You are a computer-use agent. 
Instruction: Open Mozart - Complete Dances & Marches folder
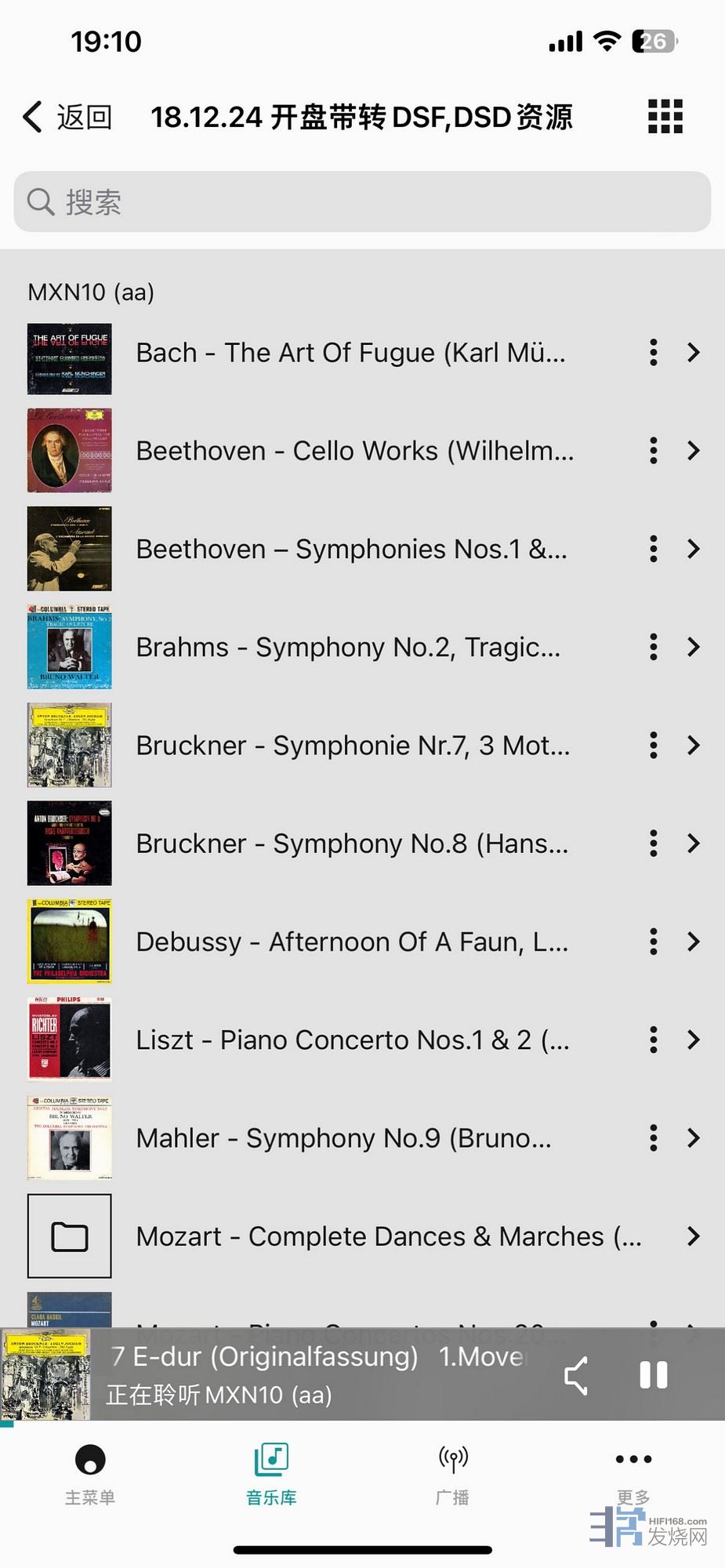click(388, 1236)
